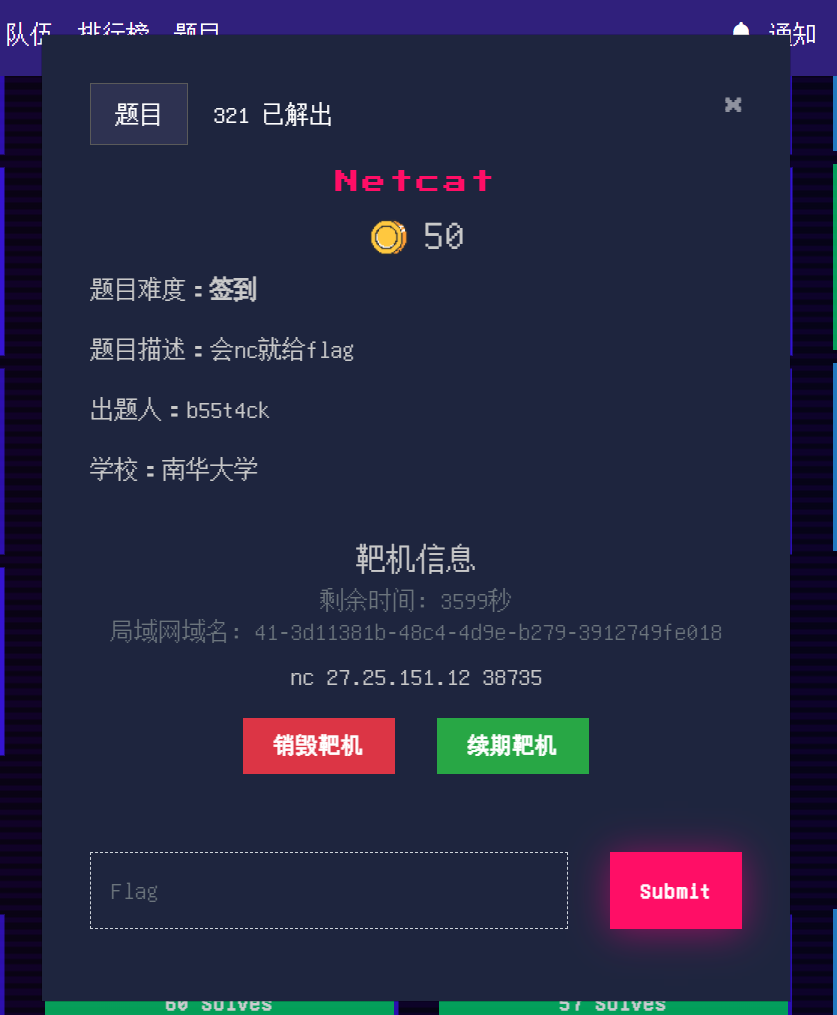Viewport: 837px width, 1015px height.
Task: Switch to the 题目 tab
Action: tap(139, 114)
